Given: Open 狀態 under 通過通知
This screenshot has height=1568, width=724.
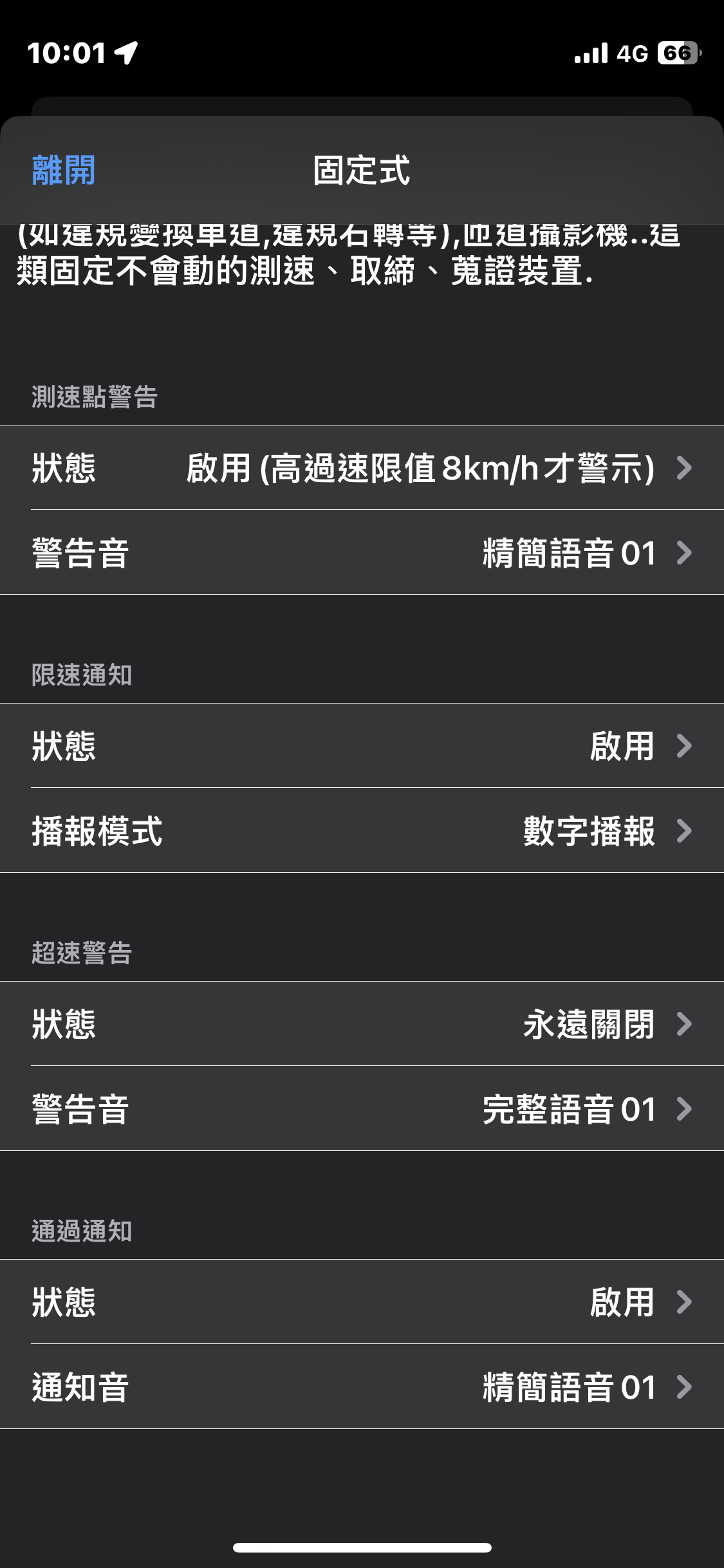Looking at the screenshot, I should (362, 1302).
